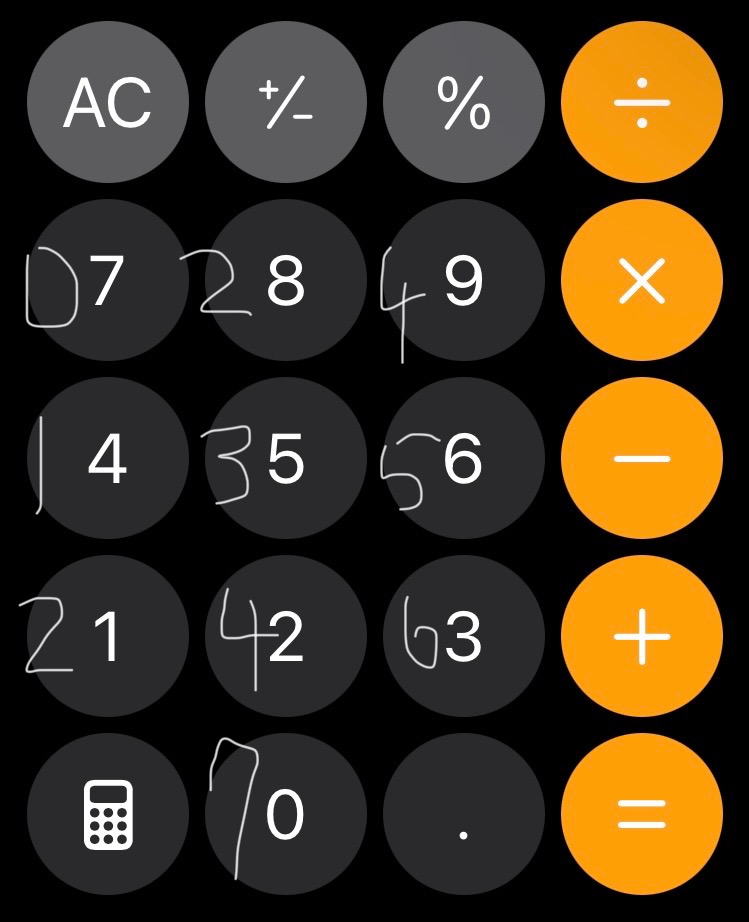749x922 pixels.
Task: Toggle the plus/minus sign key
Action: click(285, 102)
